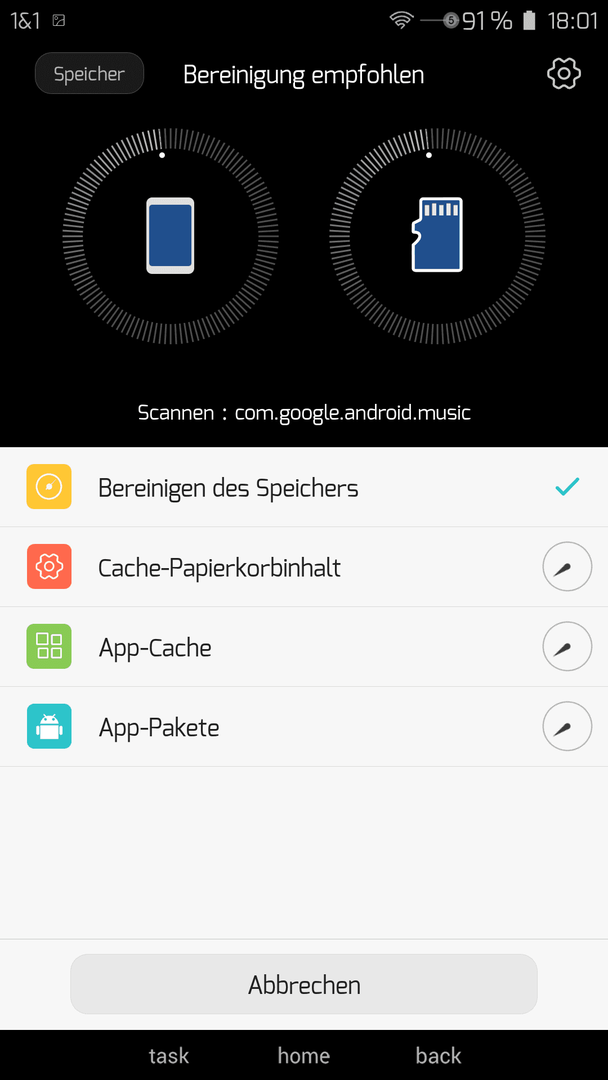The height and width of the screenshot is (1080, 608).
Task: Go to home via navigation bar
Action: pos(304,1055)
